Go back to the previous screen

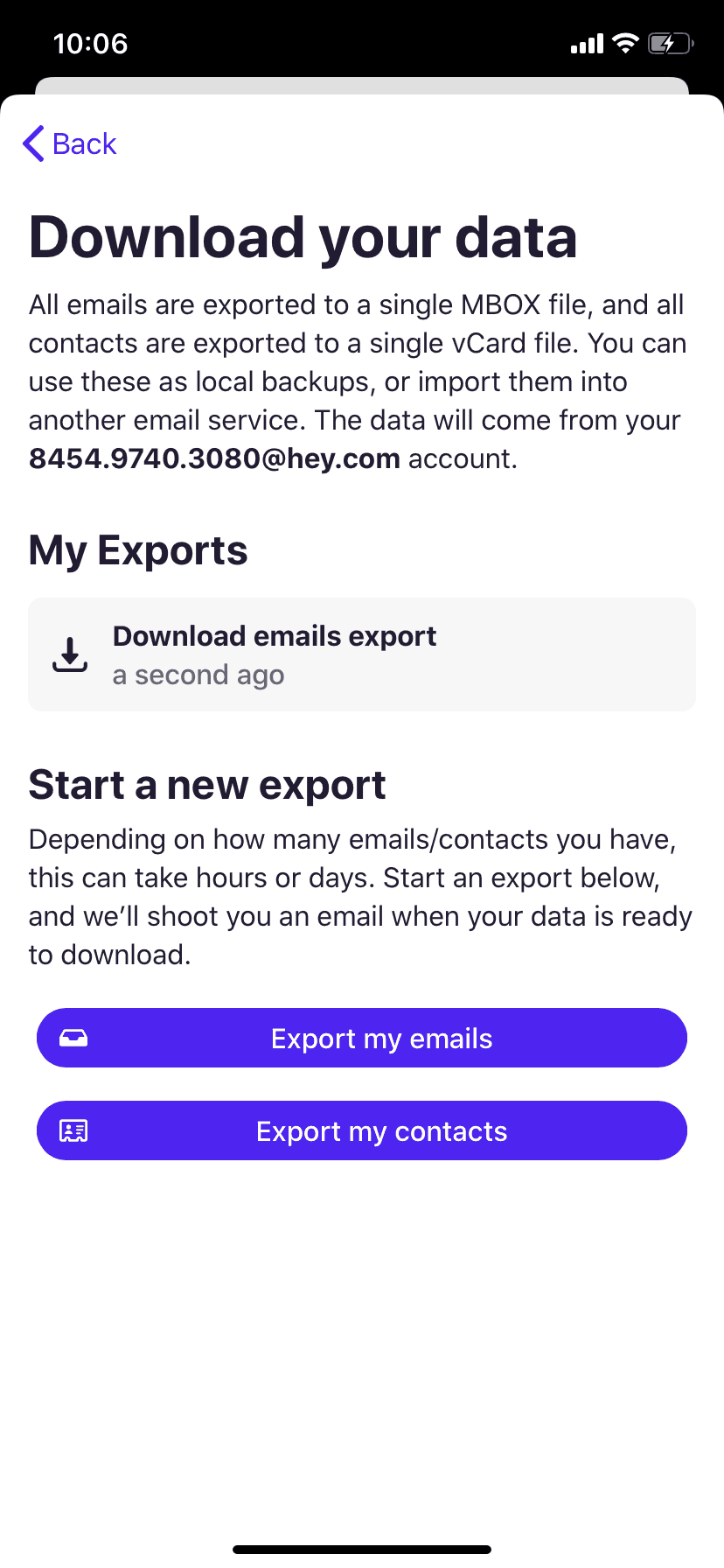pos(70,143)
